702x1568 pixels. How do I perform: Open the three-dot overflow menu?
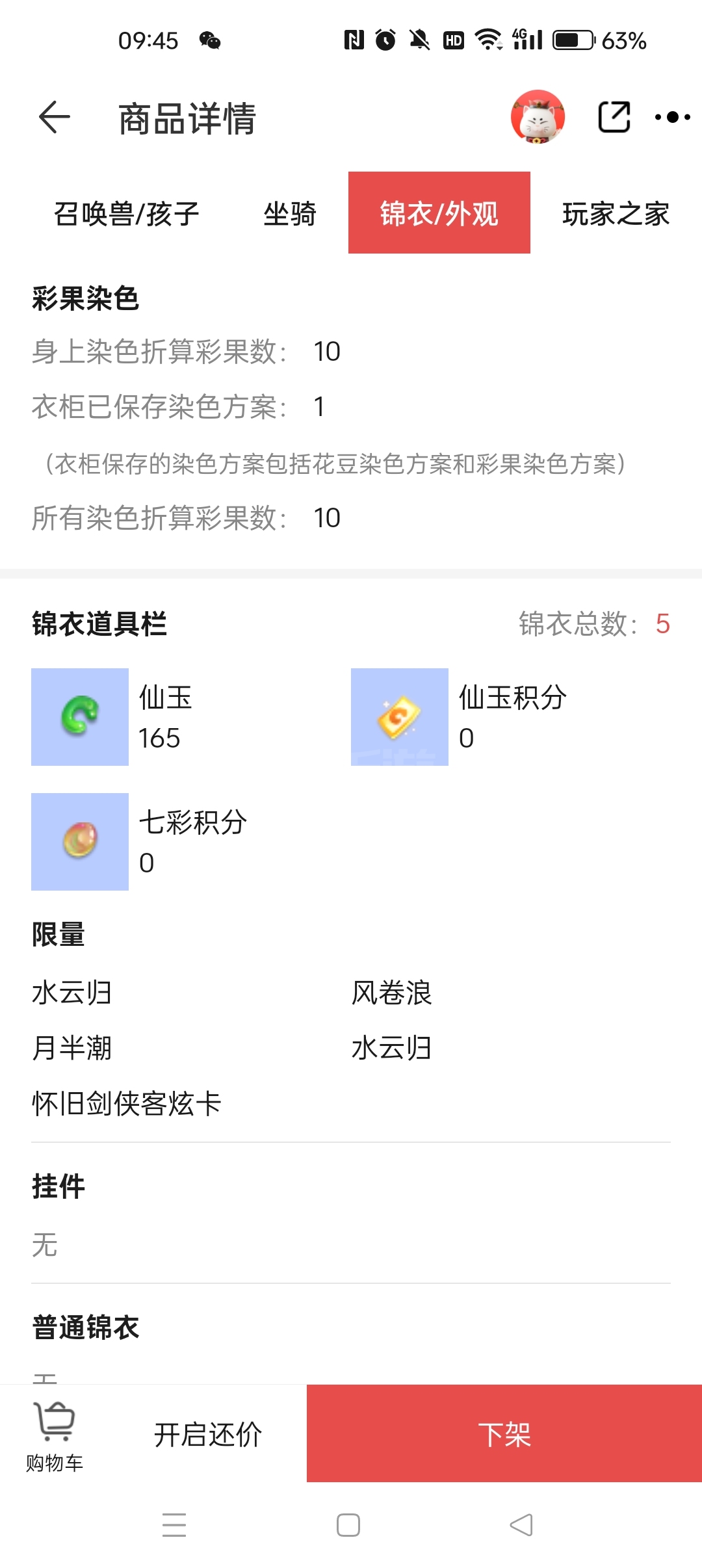(x=673, y=118)
